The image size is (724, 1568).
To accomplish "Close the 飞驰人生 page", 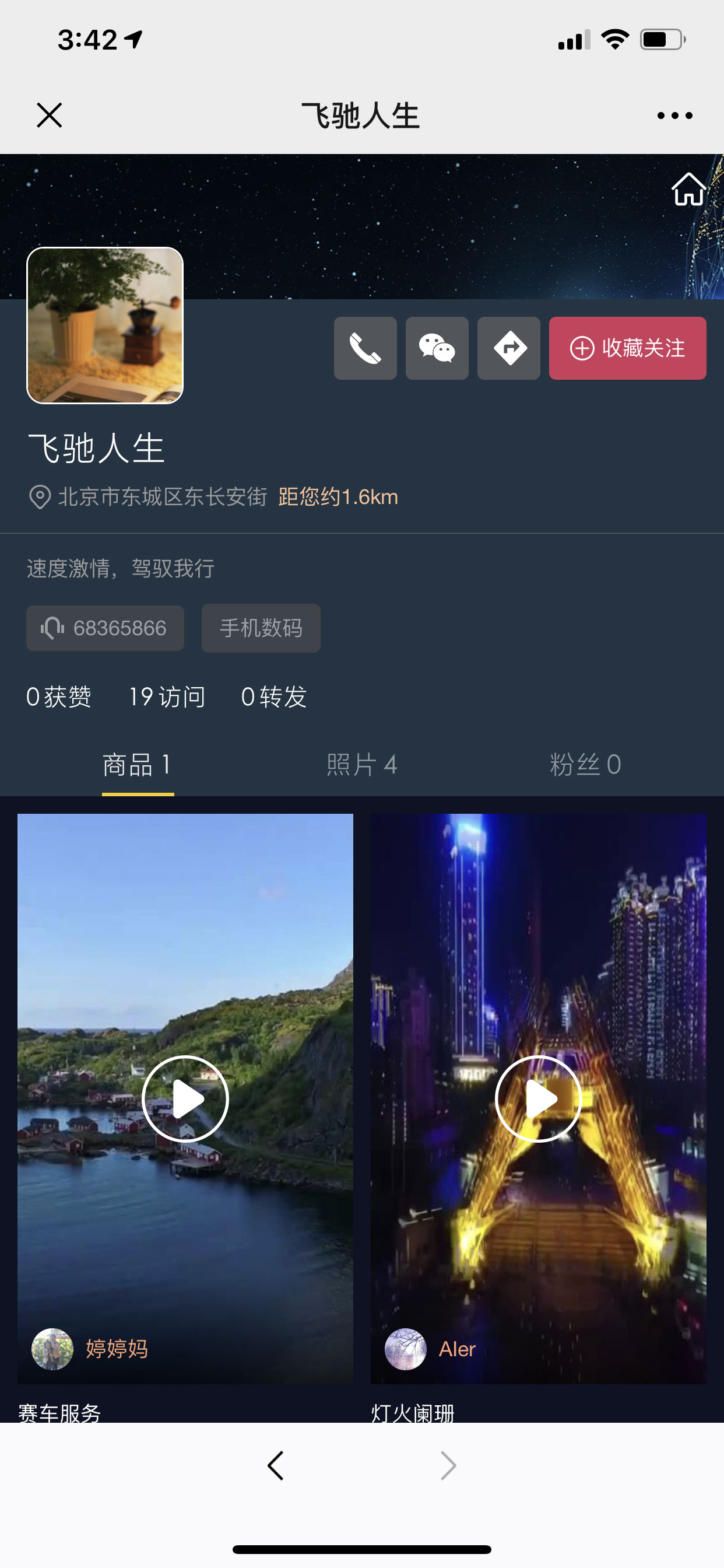I will [x=50, y=115].
